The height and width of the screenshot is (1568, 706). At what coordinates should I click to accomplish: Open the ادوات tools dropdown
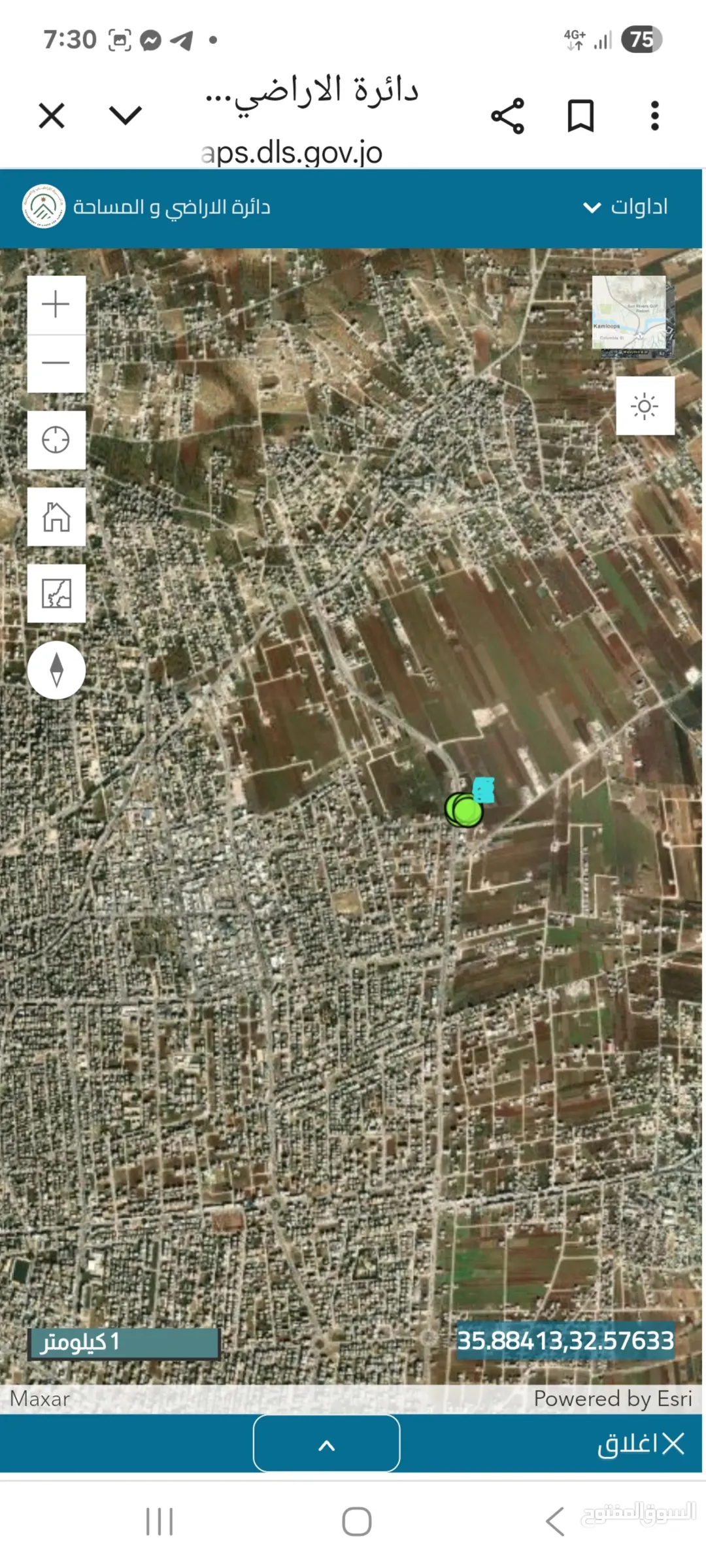(x=626, y=207)
